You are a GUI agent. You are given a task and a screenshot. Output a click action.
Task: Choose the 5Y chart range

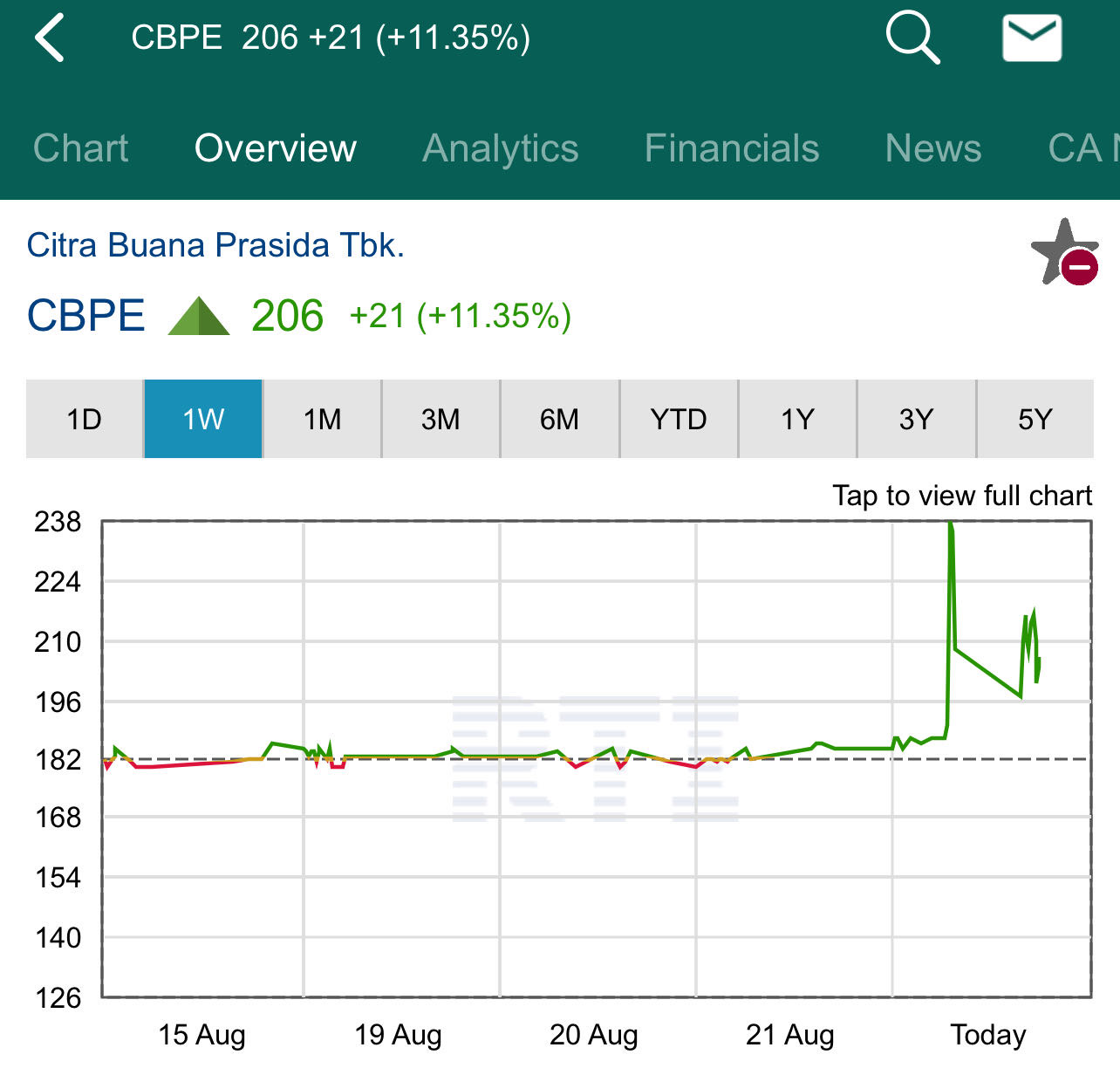point(1035,420)
